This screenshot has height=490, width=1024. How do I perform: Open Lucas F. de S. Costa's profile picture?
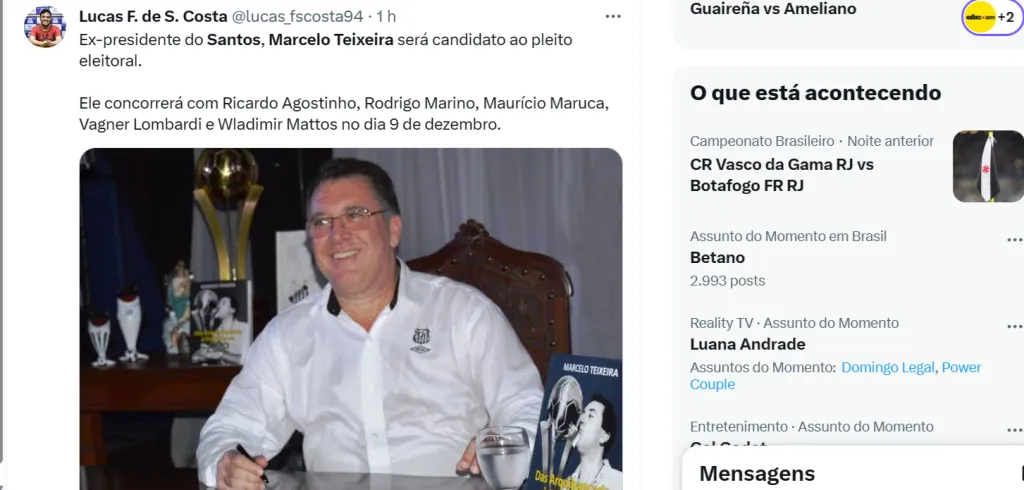tap(45, 27)
